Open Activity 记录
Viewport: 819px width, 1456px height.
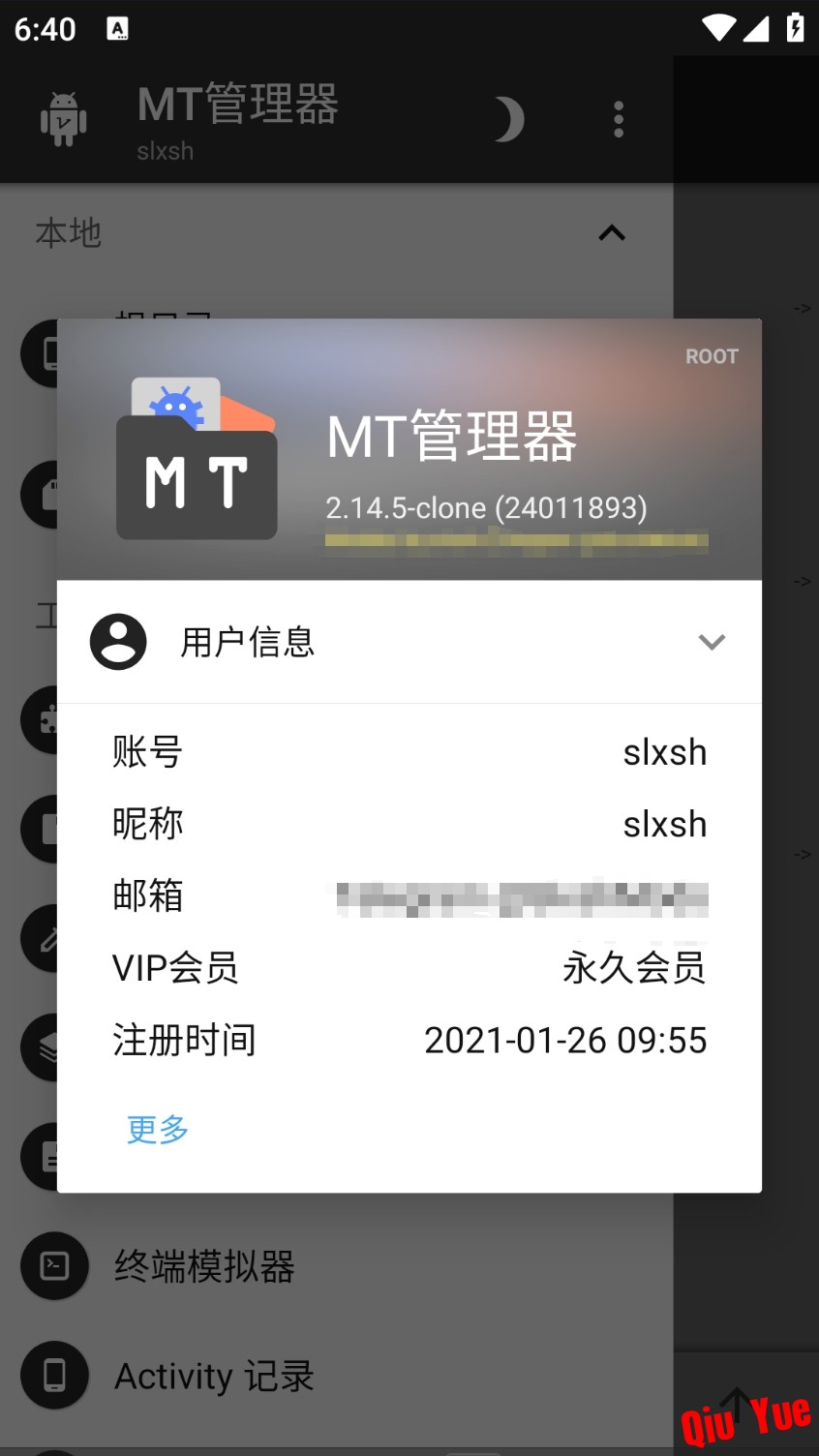tap(213, 1376)
